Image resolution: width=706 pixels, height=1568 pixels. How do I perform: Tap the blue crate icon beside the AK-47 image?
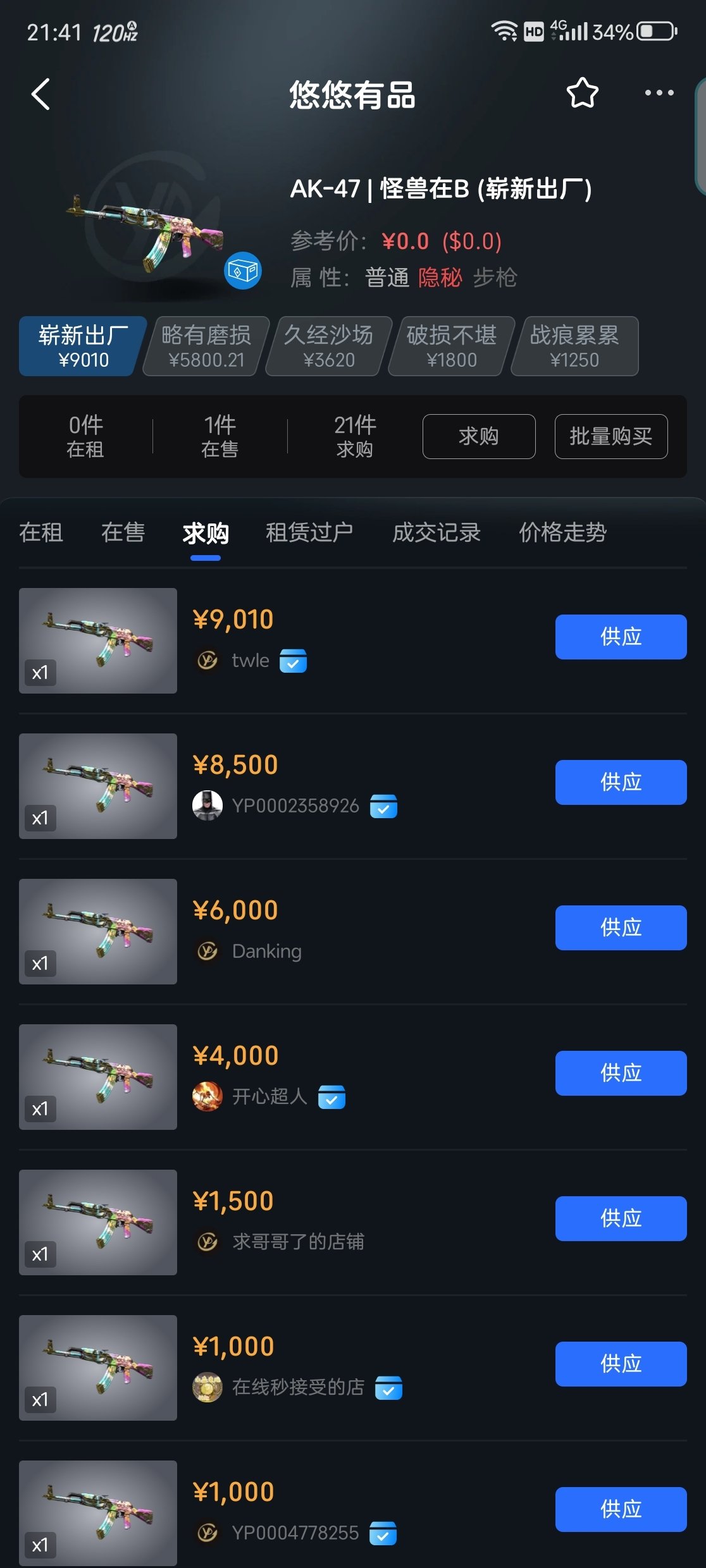point(242,271)
